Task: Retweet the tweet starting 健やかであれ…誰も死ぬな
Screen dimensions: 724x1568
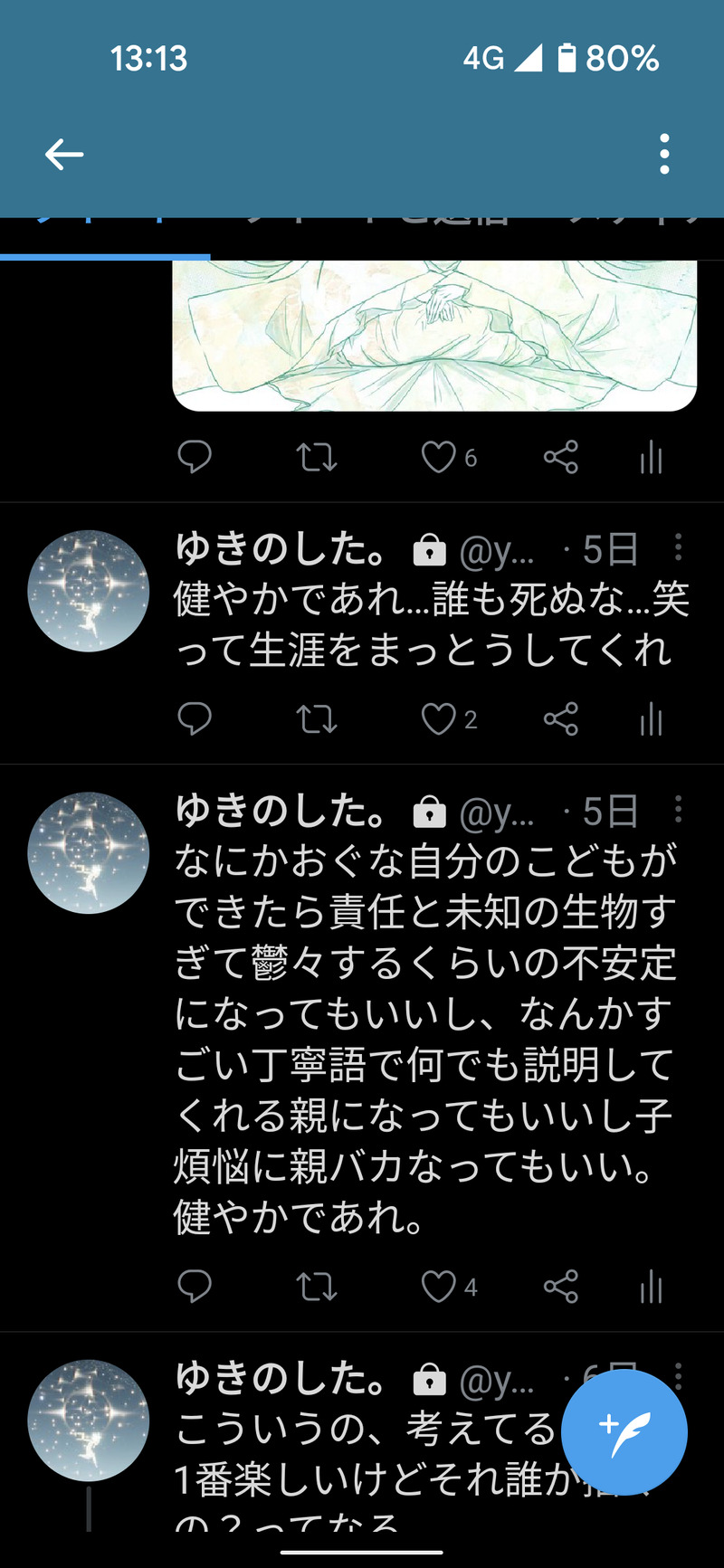Action: pos(317,719)
